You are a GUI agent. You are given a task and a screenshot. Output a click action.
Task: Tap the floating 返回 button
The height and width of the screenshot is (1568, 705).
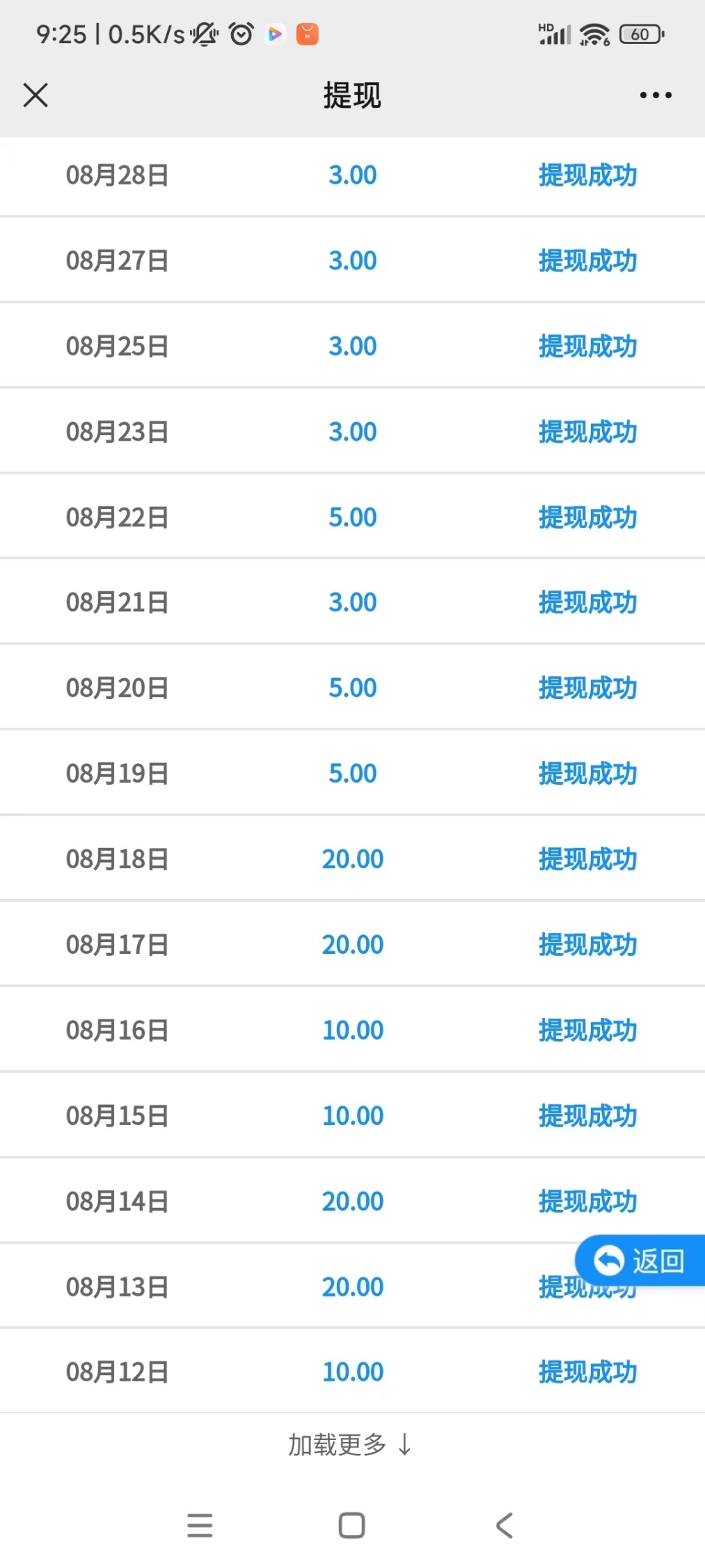click(x=640, y=1260)
